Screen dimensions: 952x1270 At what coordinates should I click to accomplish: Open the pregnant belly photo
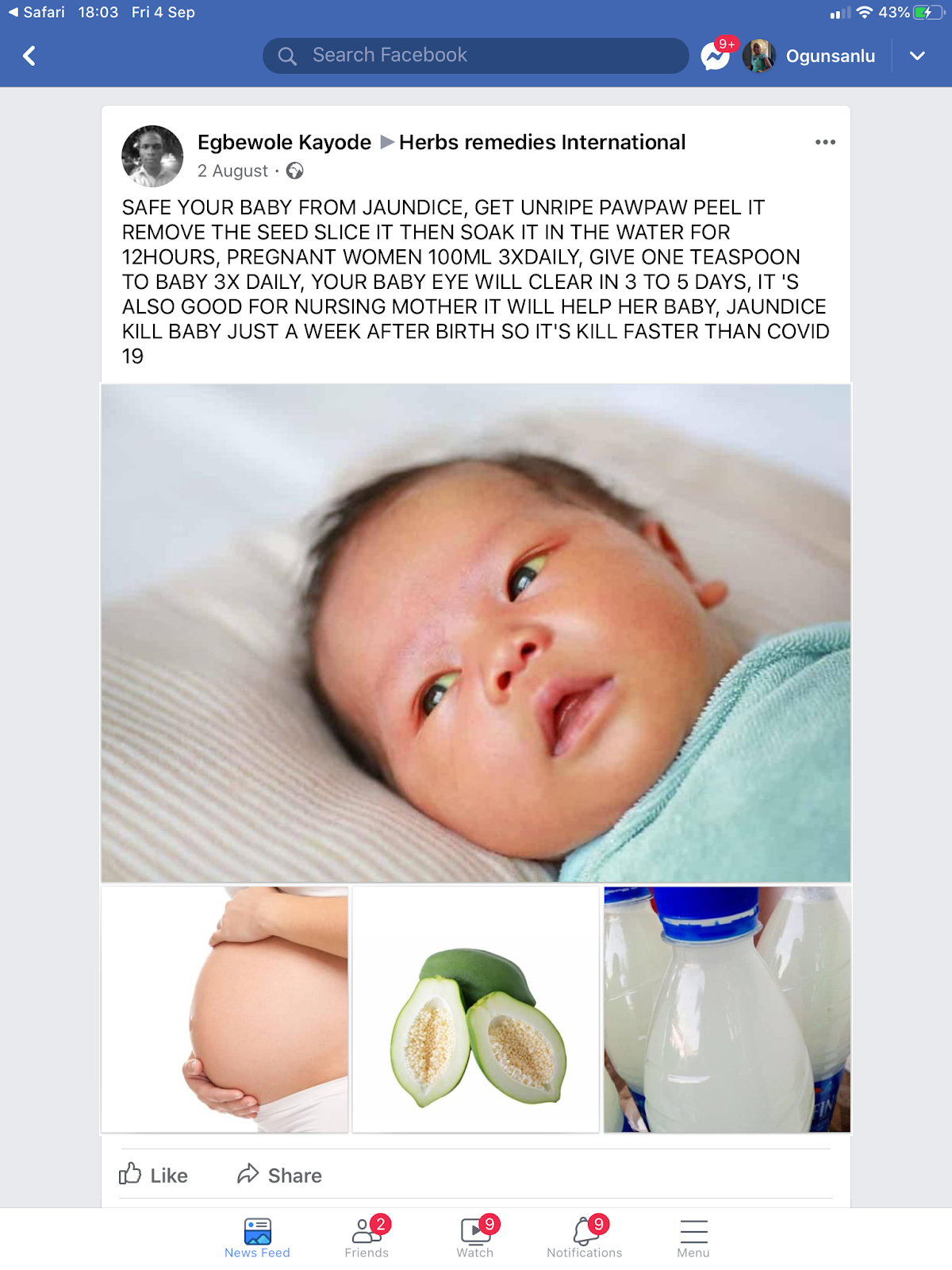(225, 1009)
